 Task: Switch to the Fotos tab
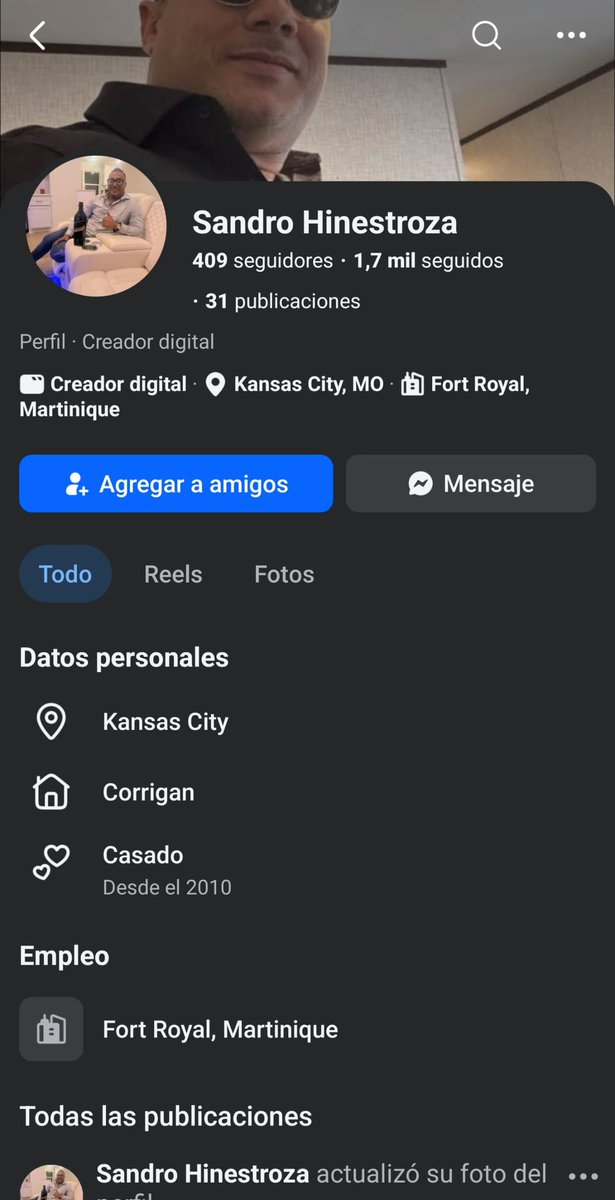(x=284, y=574)
